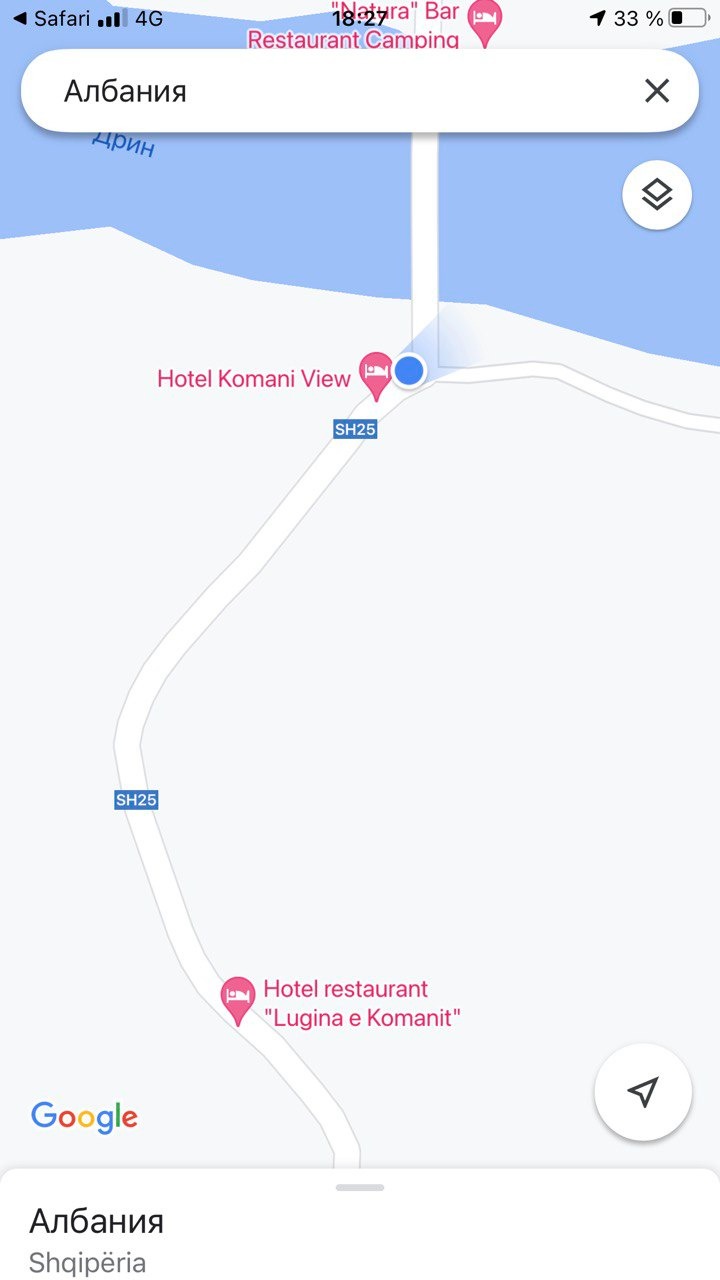Screen dimensions: 720x1280
Task: Expand the Албания info sheet handle
Action: tap(360, 1187)
